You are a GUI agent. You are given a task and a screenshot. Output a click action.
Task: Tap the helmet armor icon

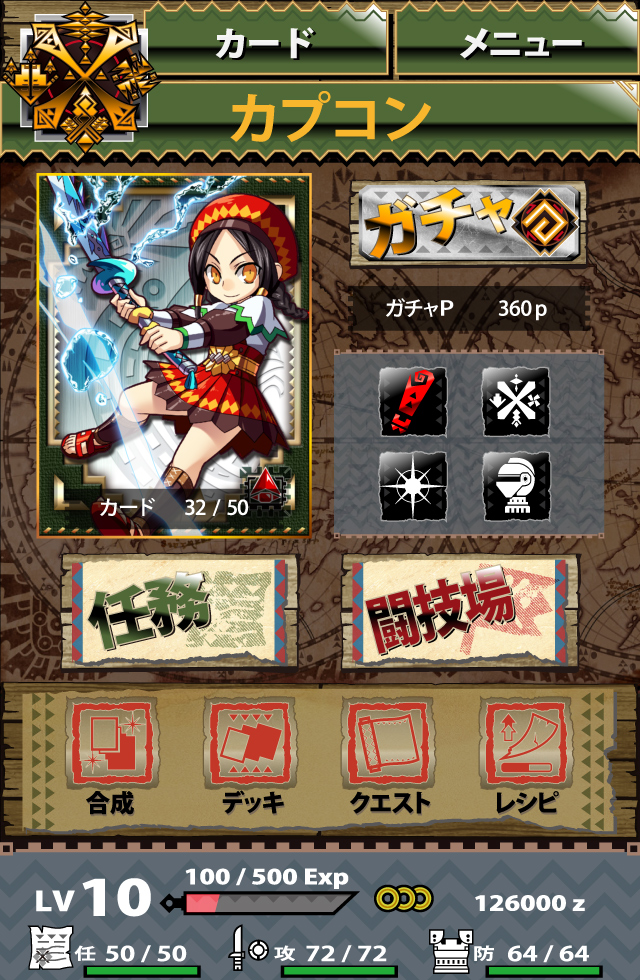coord(516,486)
